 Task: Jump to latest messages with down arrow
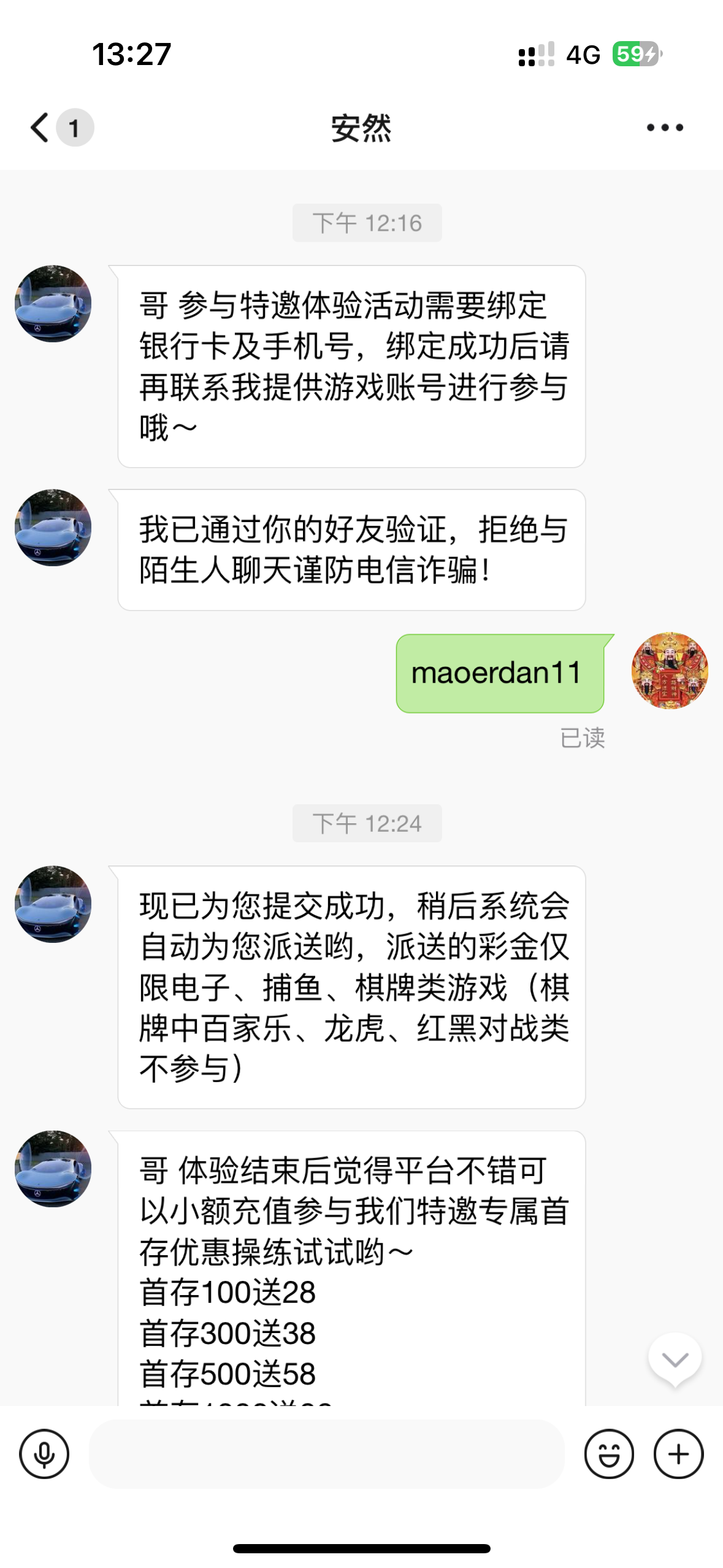(x=675, y=1360)
